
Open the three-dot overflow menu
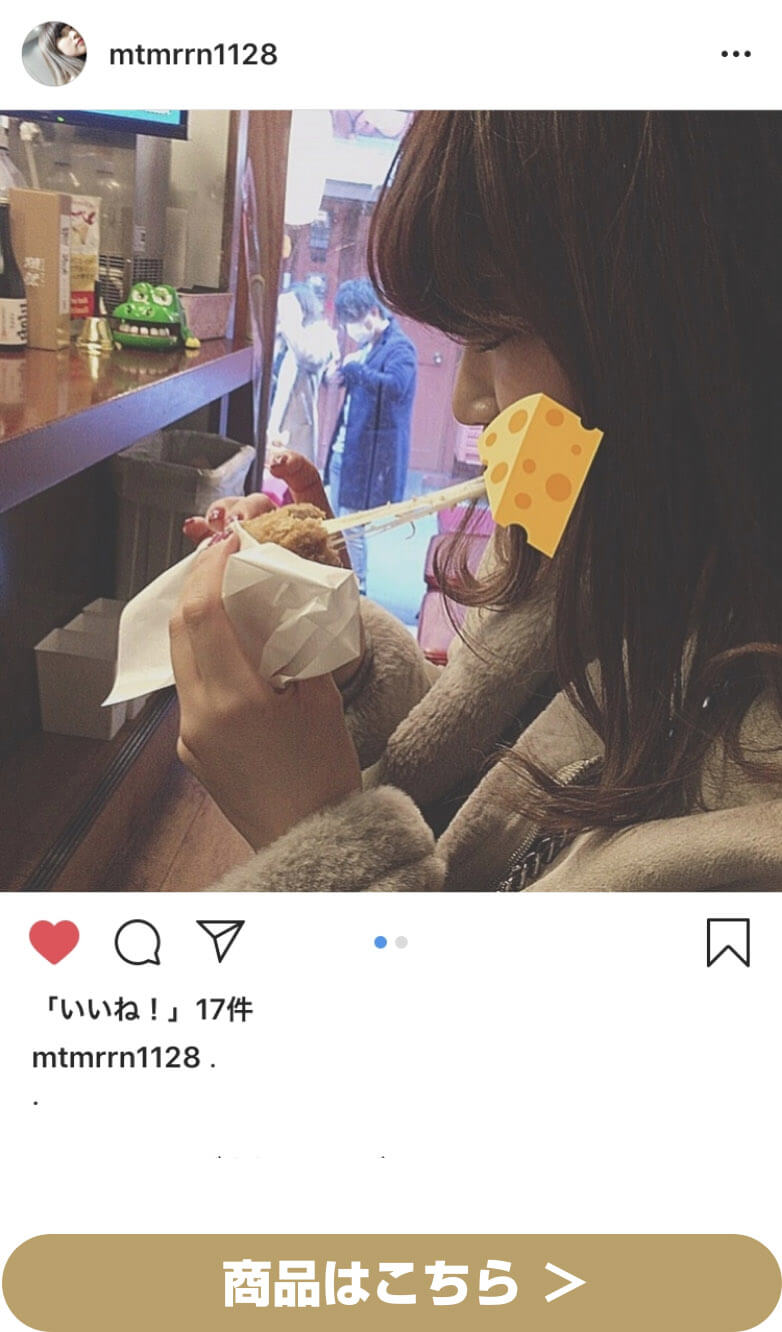point(735,54)
